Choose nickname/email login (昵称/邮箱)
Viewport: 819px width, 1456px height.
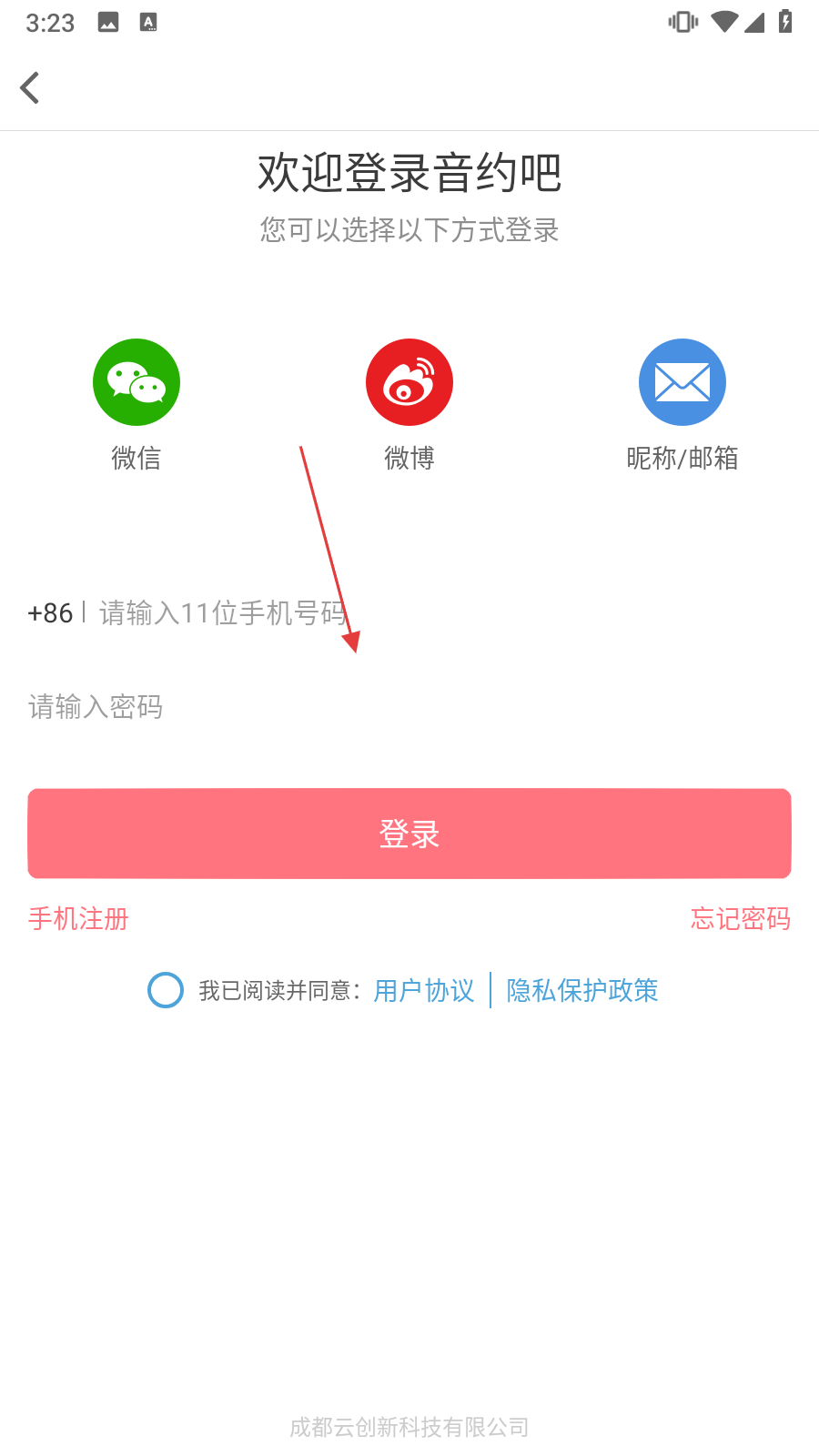(x=682, y=382)
